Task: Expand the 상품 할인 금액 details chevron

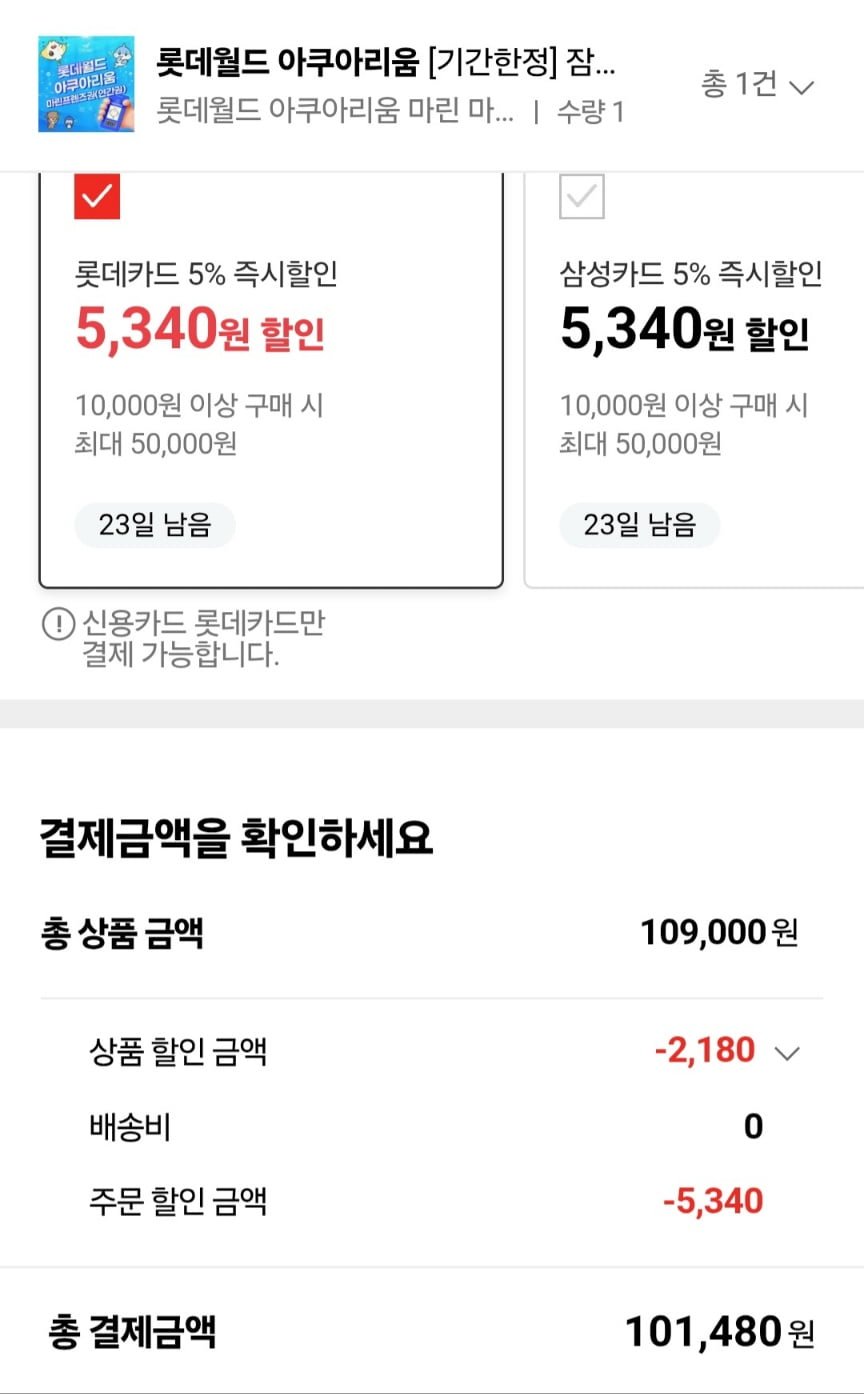Action: pyautogui.click(x=788, y=1052)
